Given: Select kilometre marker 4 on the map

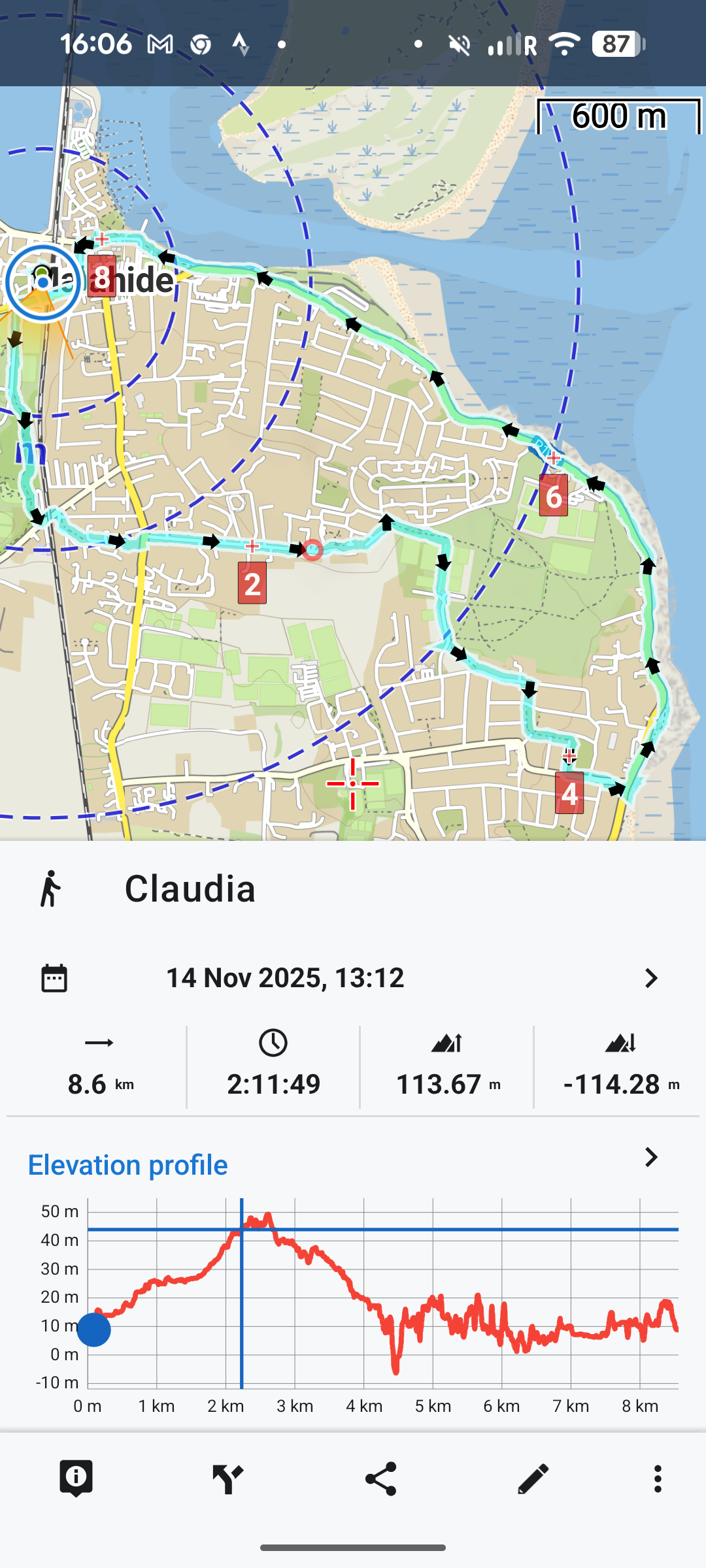Looking at the screenshot, I should click(569, 793).
